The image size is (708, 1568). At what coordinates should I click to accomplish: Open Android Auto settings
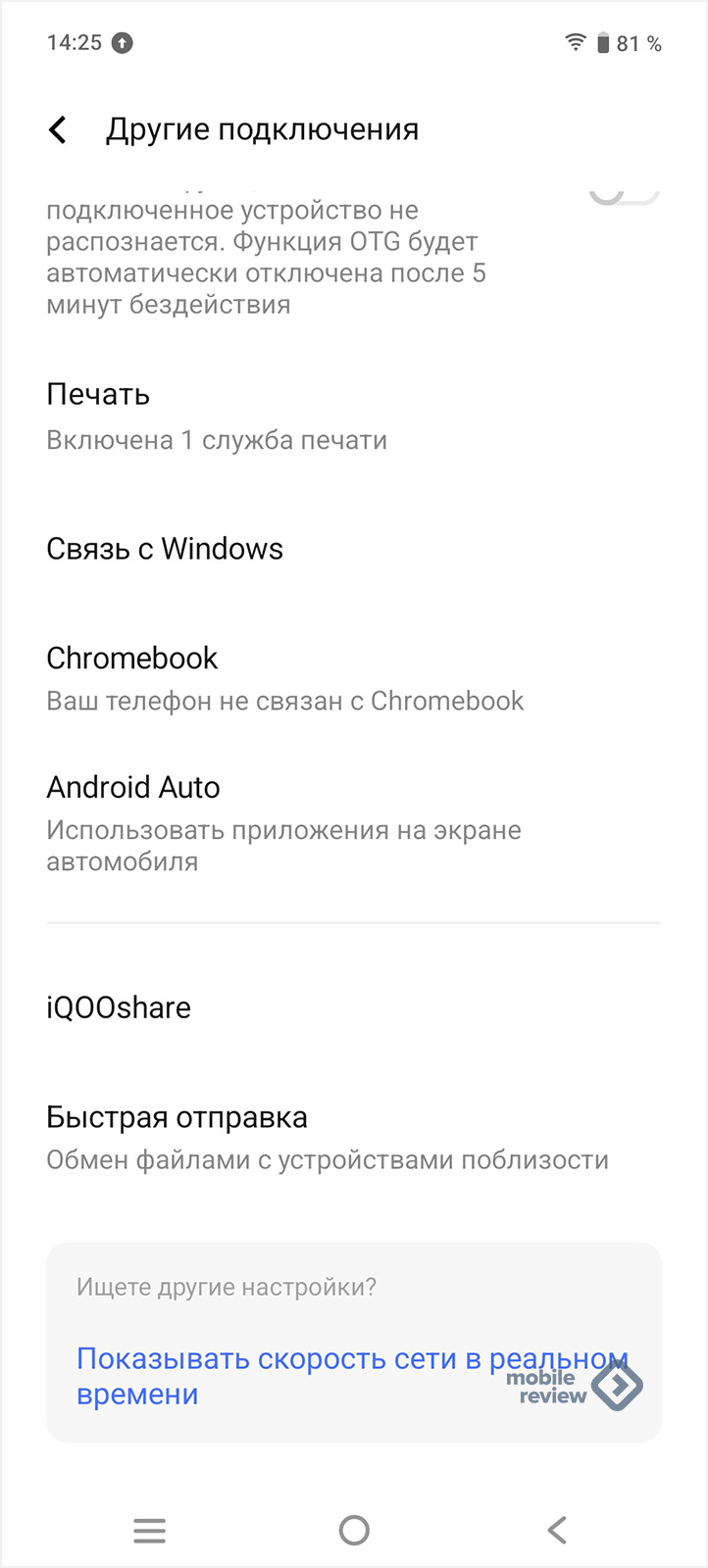tap(354, 823)
